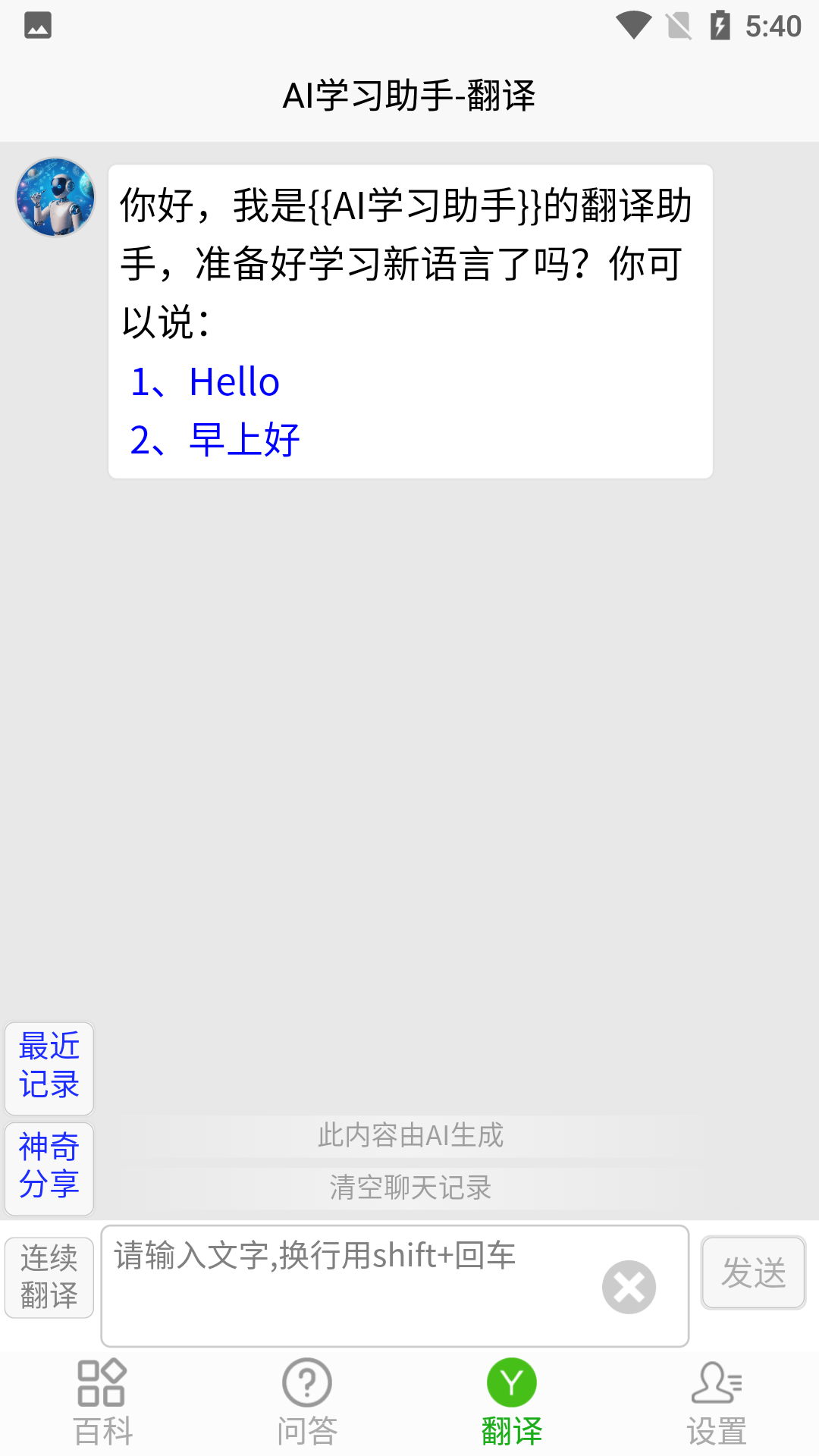
Task: Toggle 神奇分享 magic share
Action: (x=49, y=1169)
